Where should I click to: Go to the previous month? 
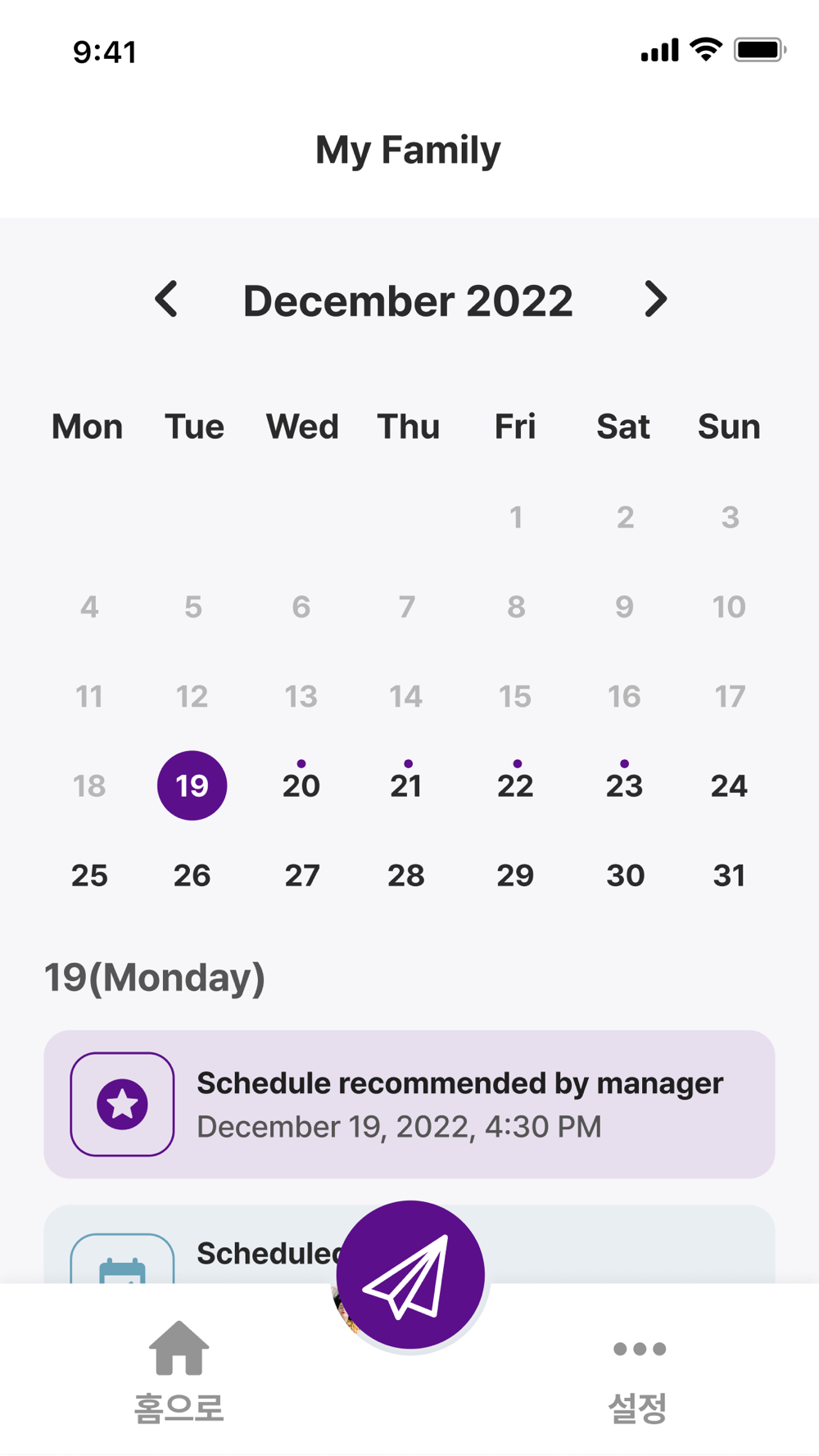(166, 299)
